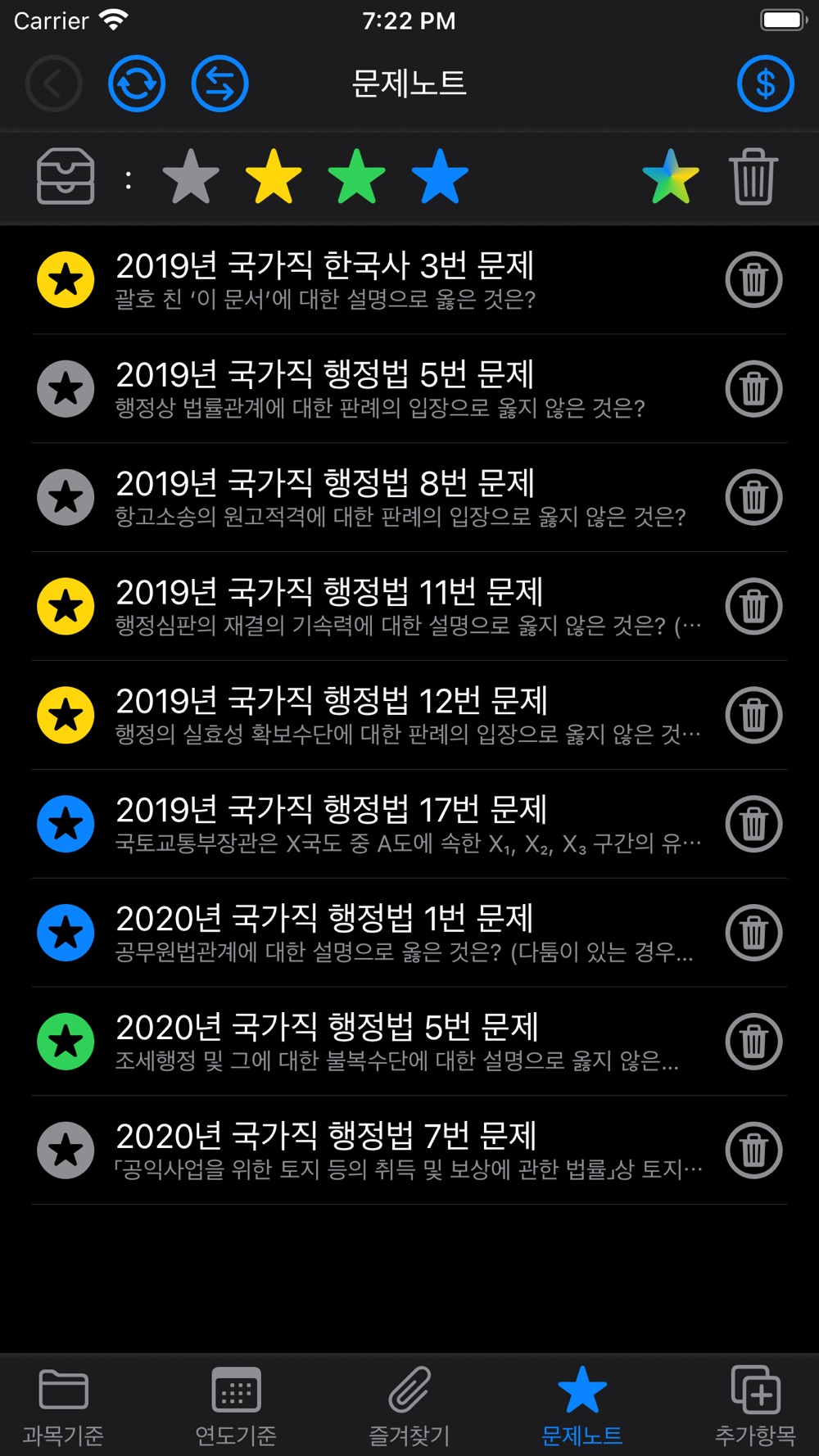Select the multicolor star filter

pos(671,176)
